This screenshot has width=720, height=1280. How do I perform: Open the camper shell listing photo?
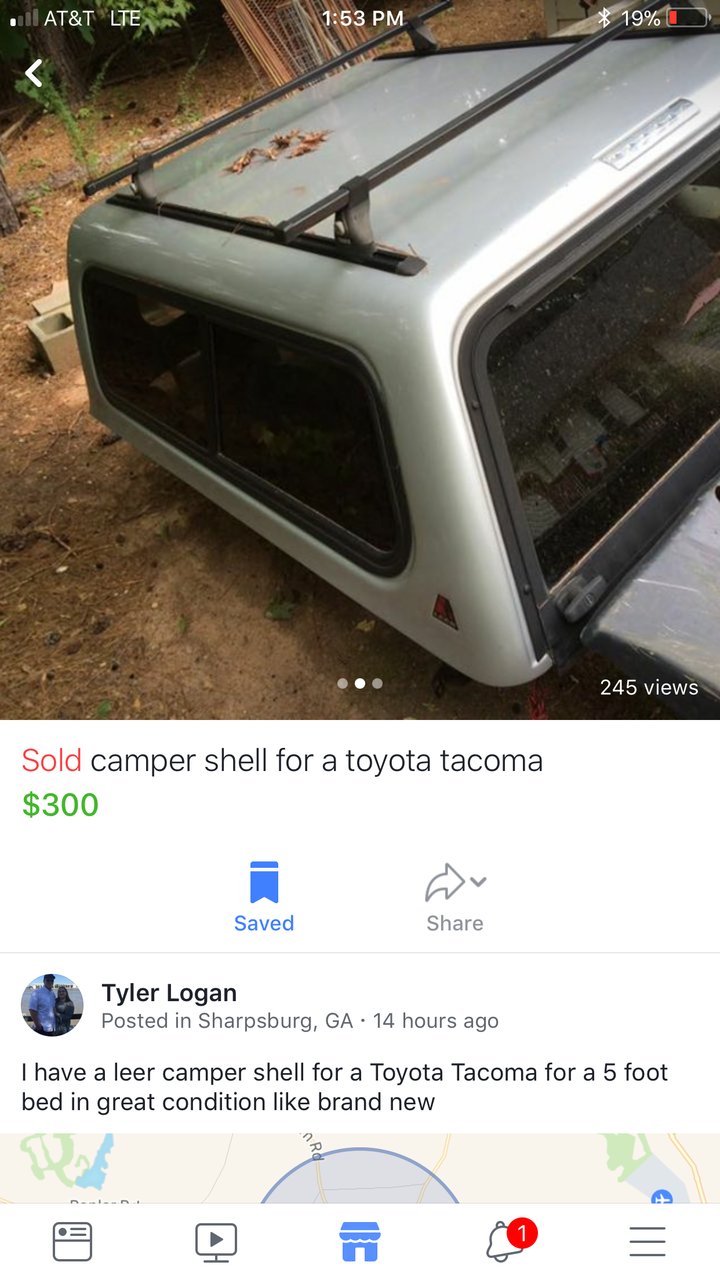(360, 360)
